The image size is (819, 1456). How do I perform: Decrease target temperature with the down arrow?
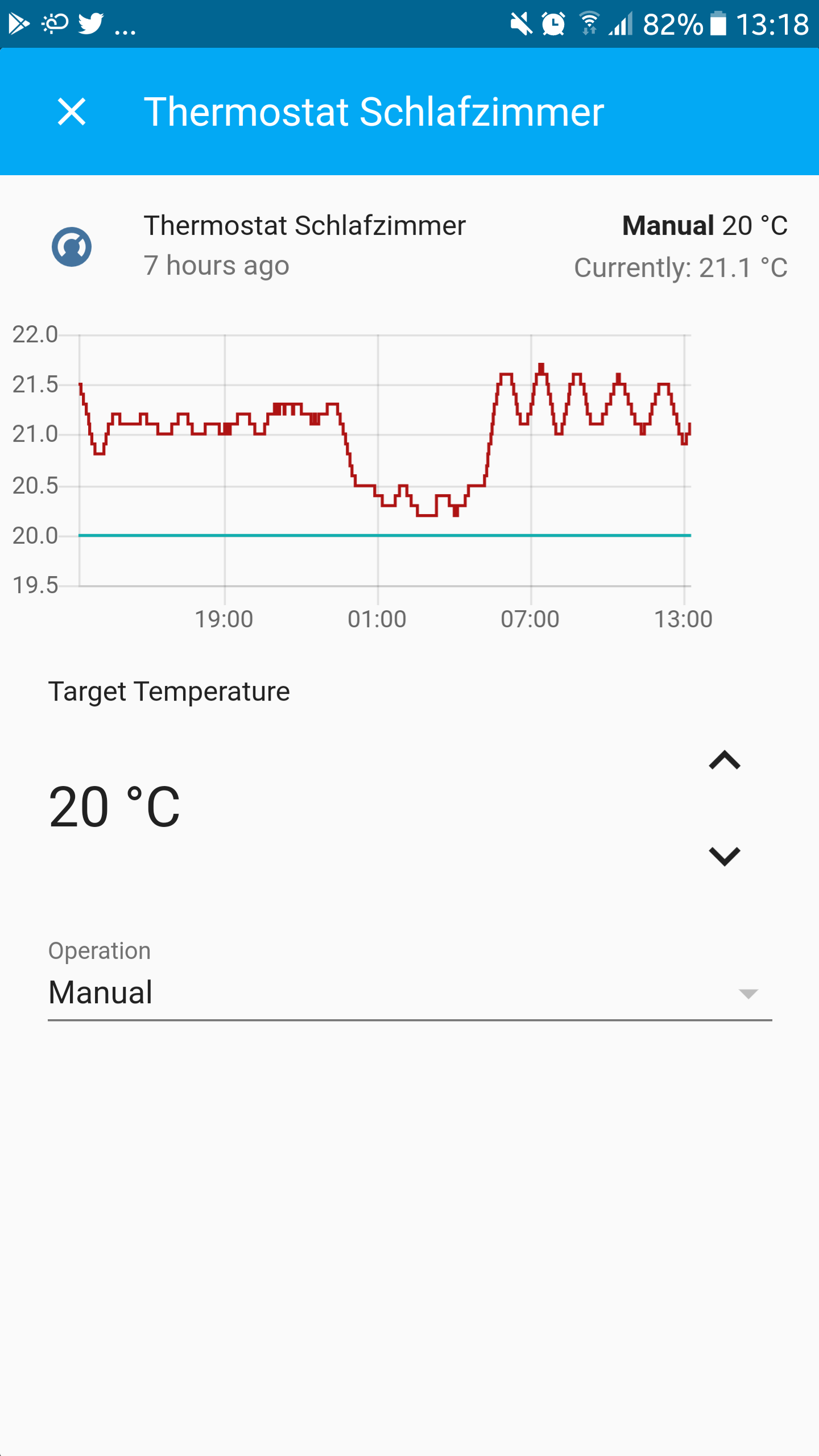[724, 856]
